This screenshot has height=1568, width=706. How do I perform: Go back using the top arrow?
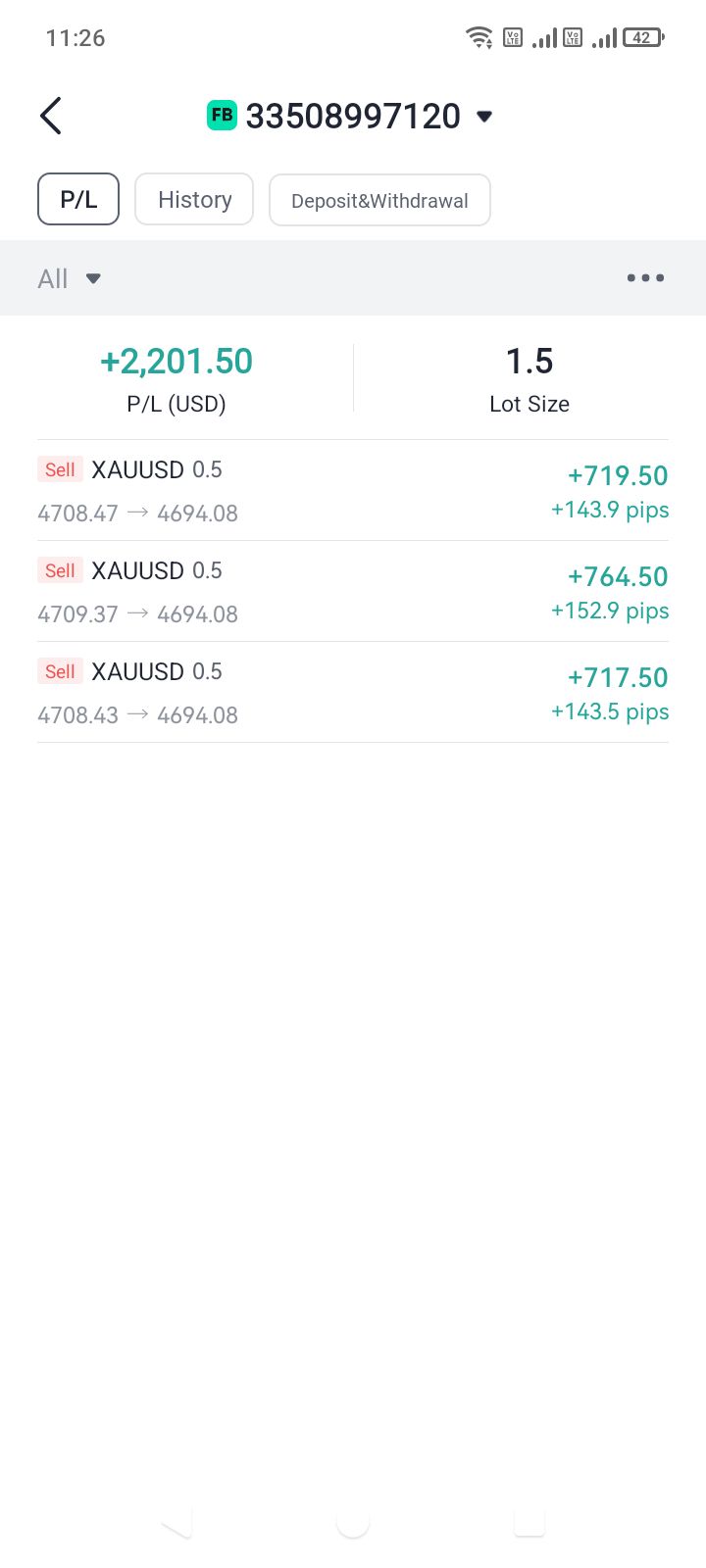coord(51,116)
